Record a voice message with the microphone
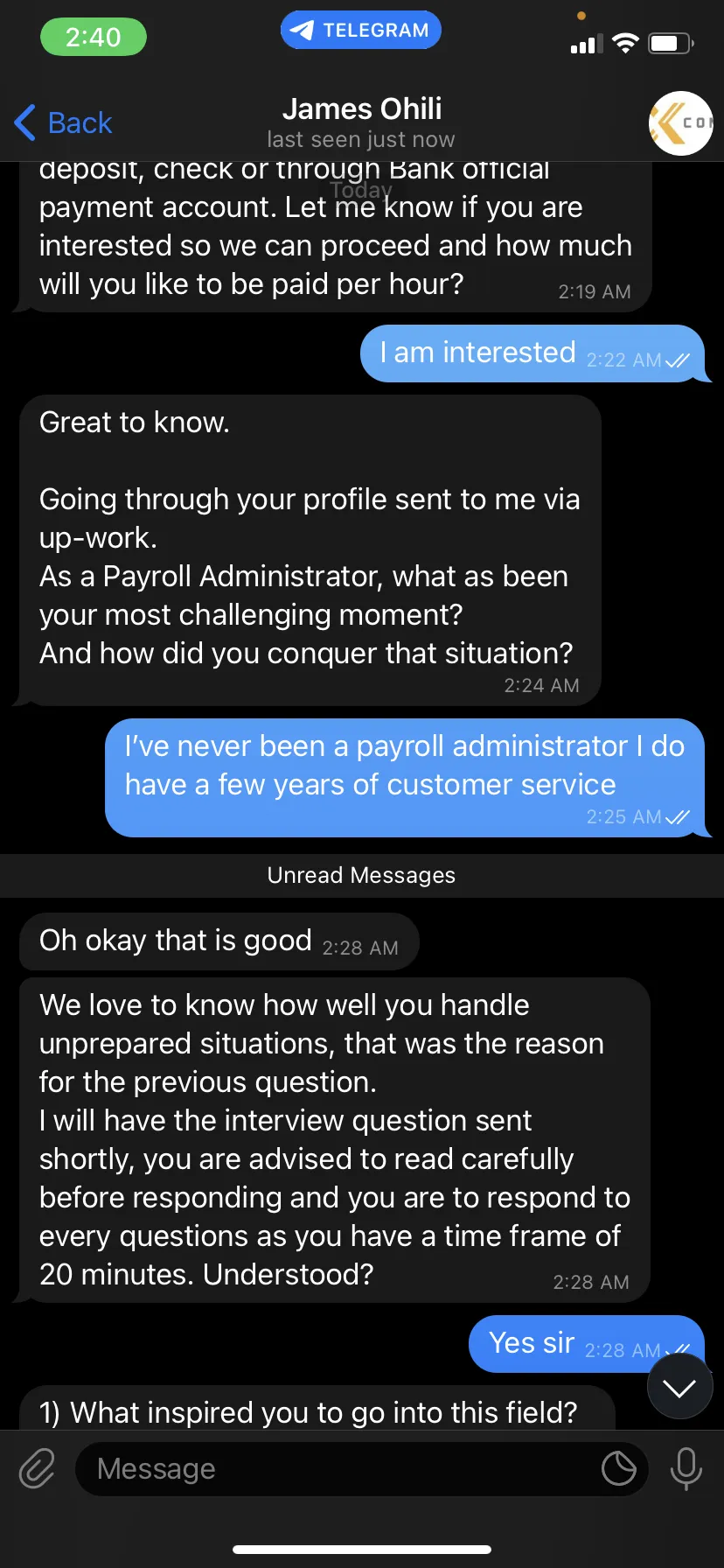The height and width of the screenshot is (1568, 724). tap(686, 1468)
